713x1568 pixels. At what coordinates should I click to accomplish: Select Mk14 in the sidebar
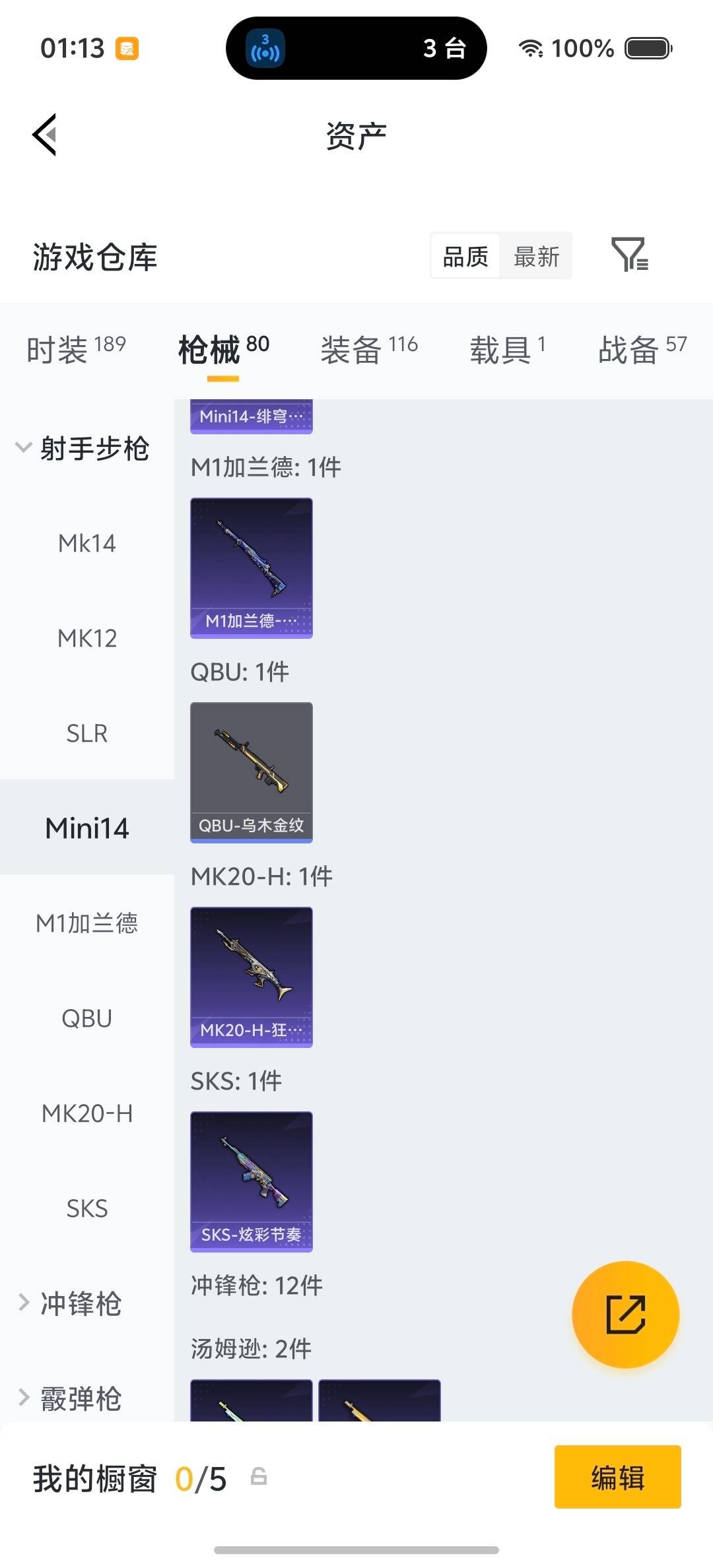coord(86,543)
